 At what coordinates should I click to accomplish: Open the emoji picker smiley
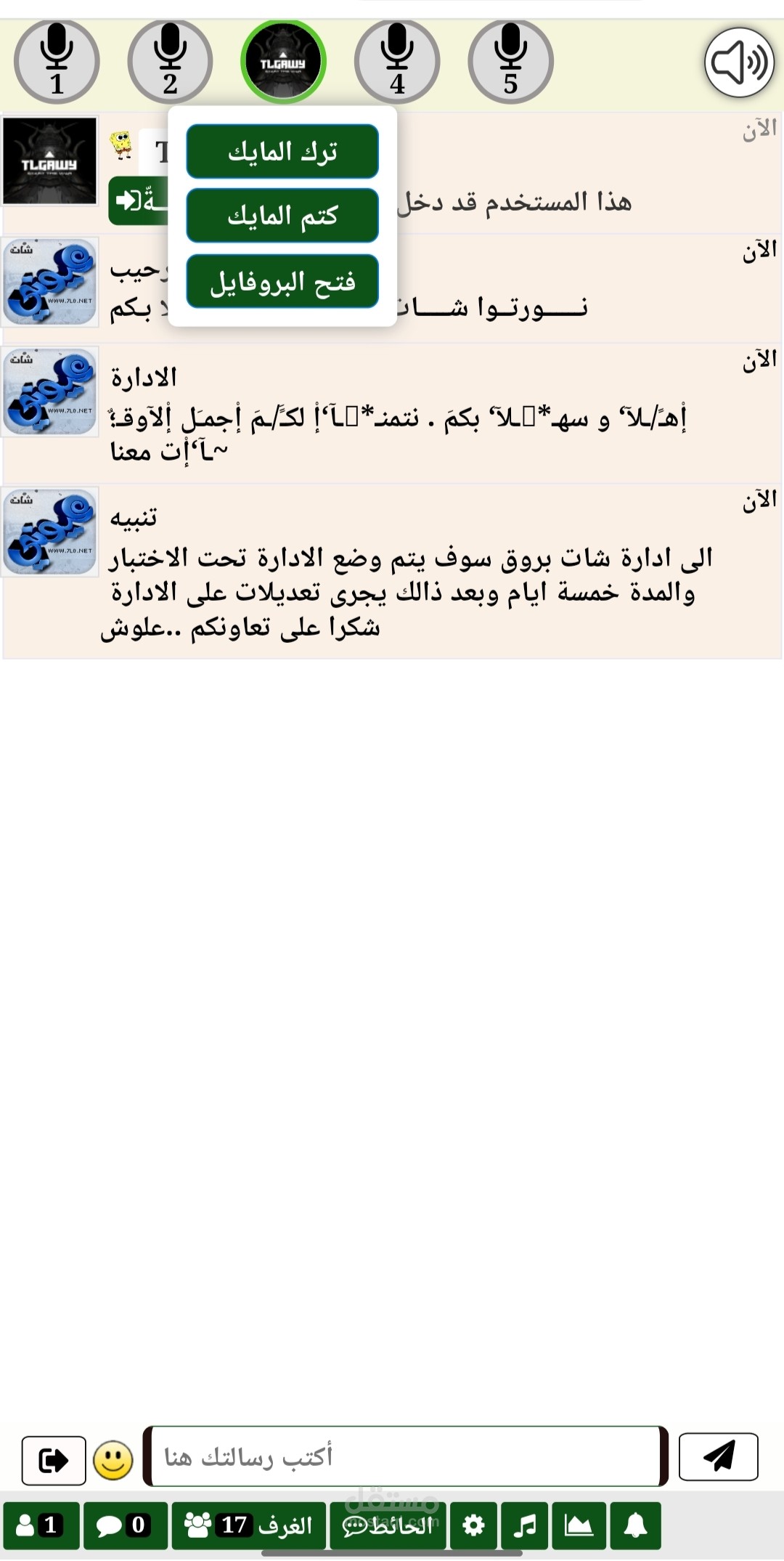pos(113,1460)
